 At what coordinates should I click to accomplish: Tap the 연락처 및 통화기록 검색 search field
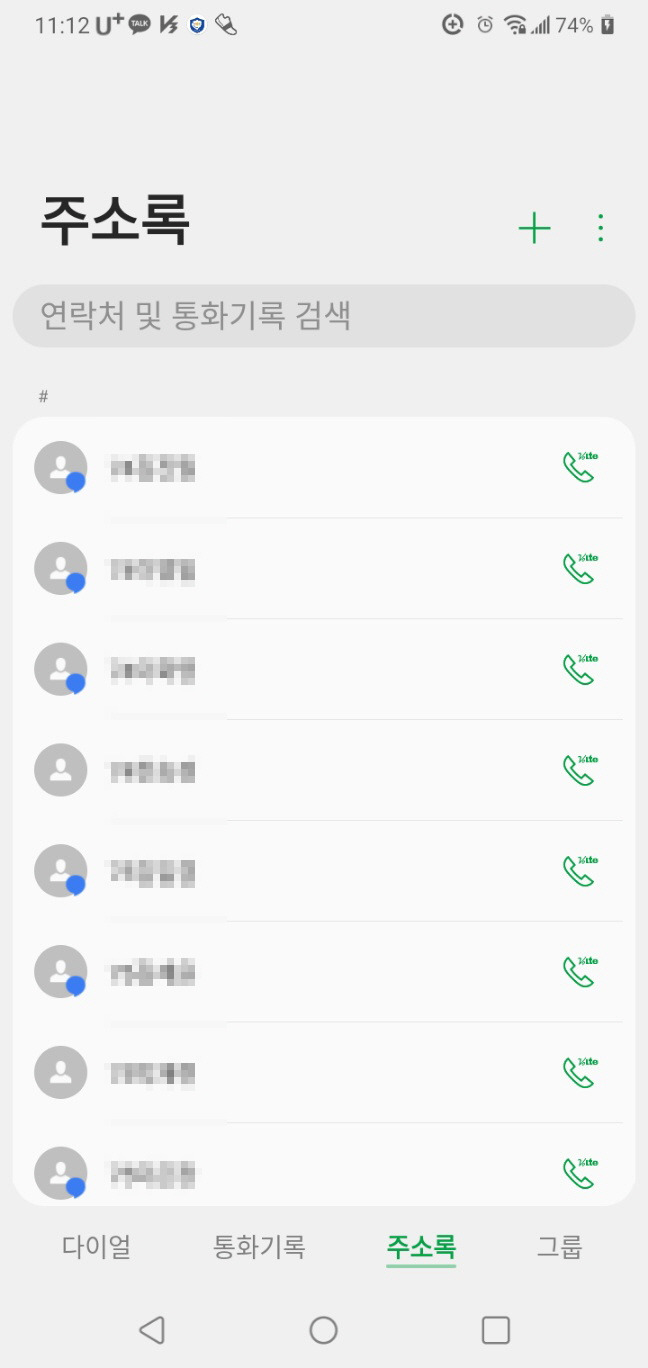click(323, 316)
